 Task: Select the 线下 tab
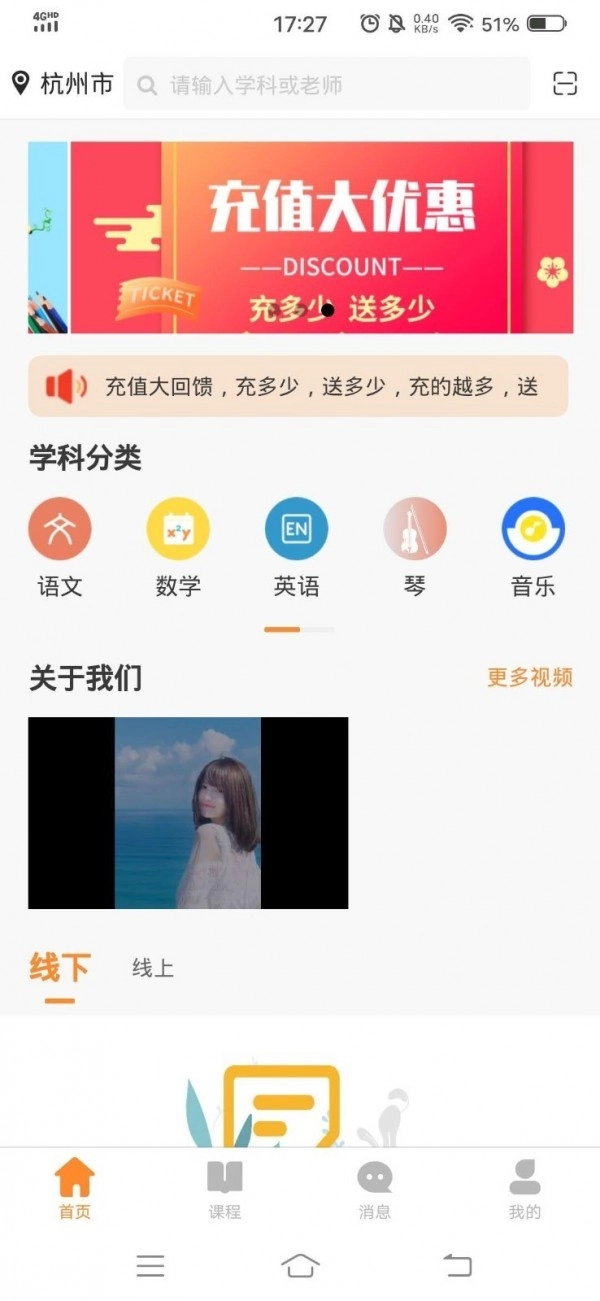point(60,968)
